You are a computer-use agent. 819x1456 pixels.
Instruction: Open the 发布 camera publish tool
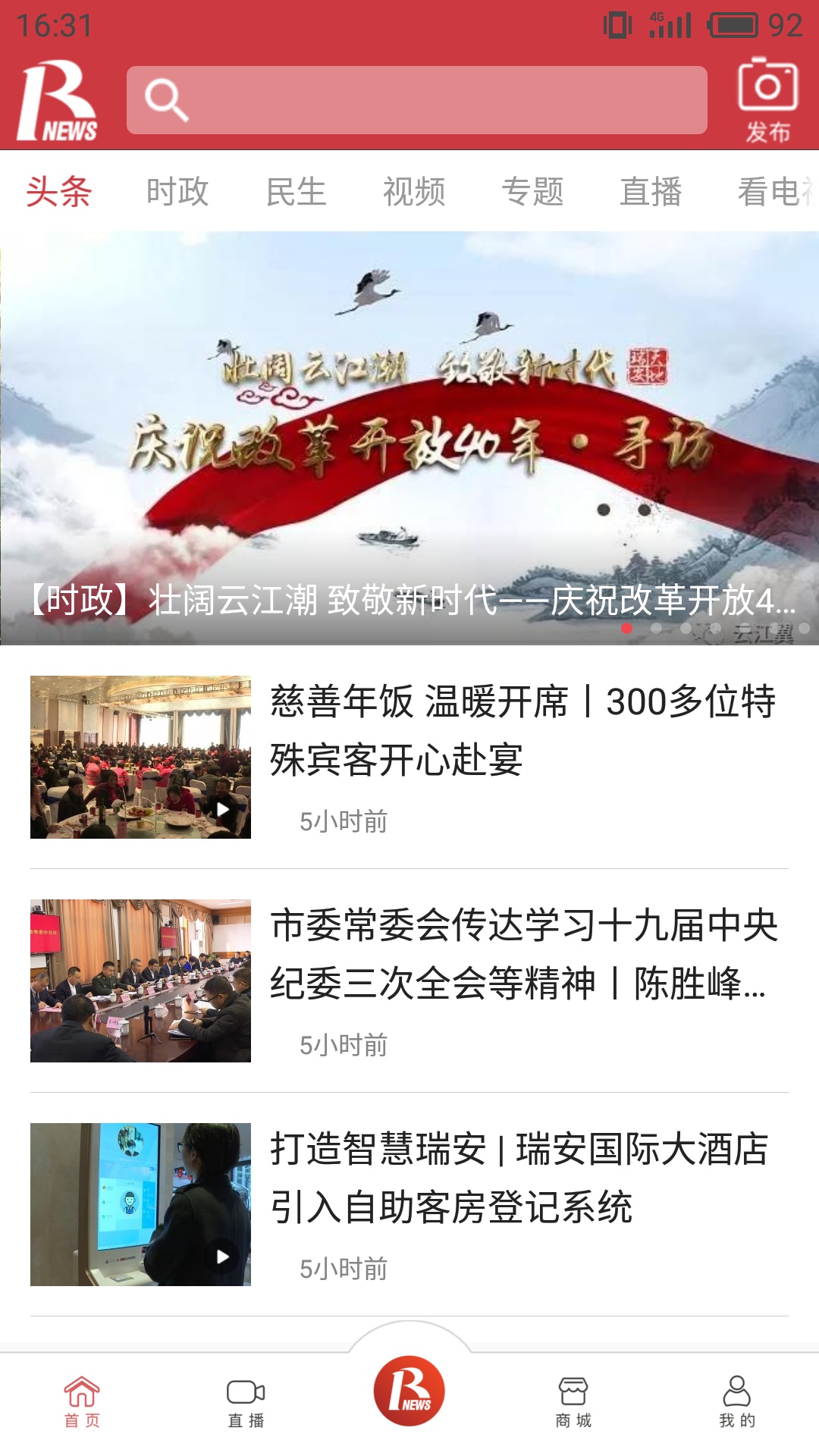click(768, 99)
